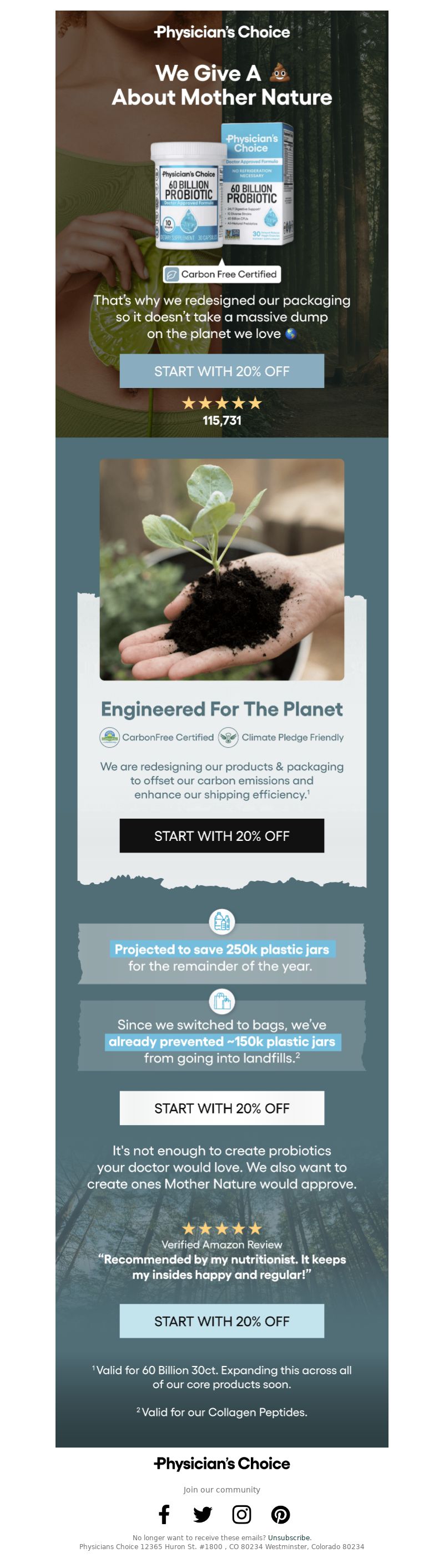This screenshot has height=1568, width=444.
Task: Open the Pinterest icon link
Action: [280, 1514]
